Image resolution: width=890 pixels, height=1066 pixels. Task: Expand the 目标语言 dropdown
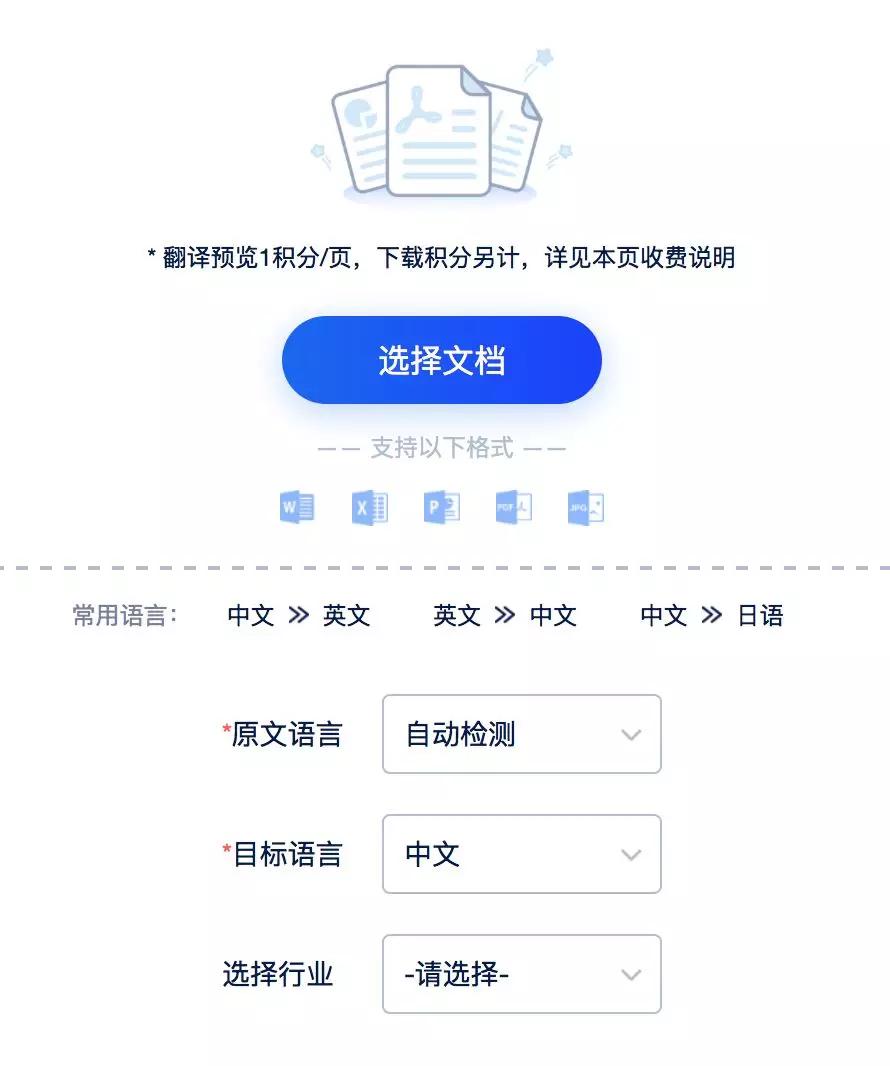coord(521,854)
